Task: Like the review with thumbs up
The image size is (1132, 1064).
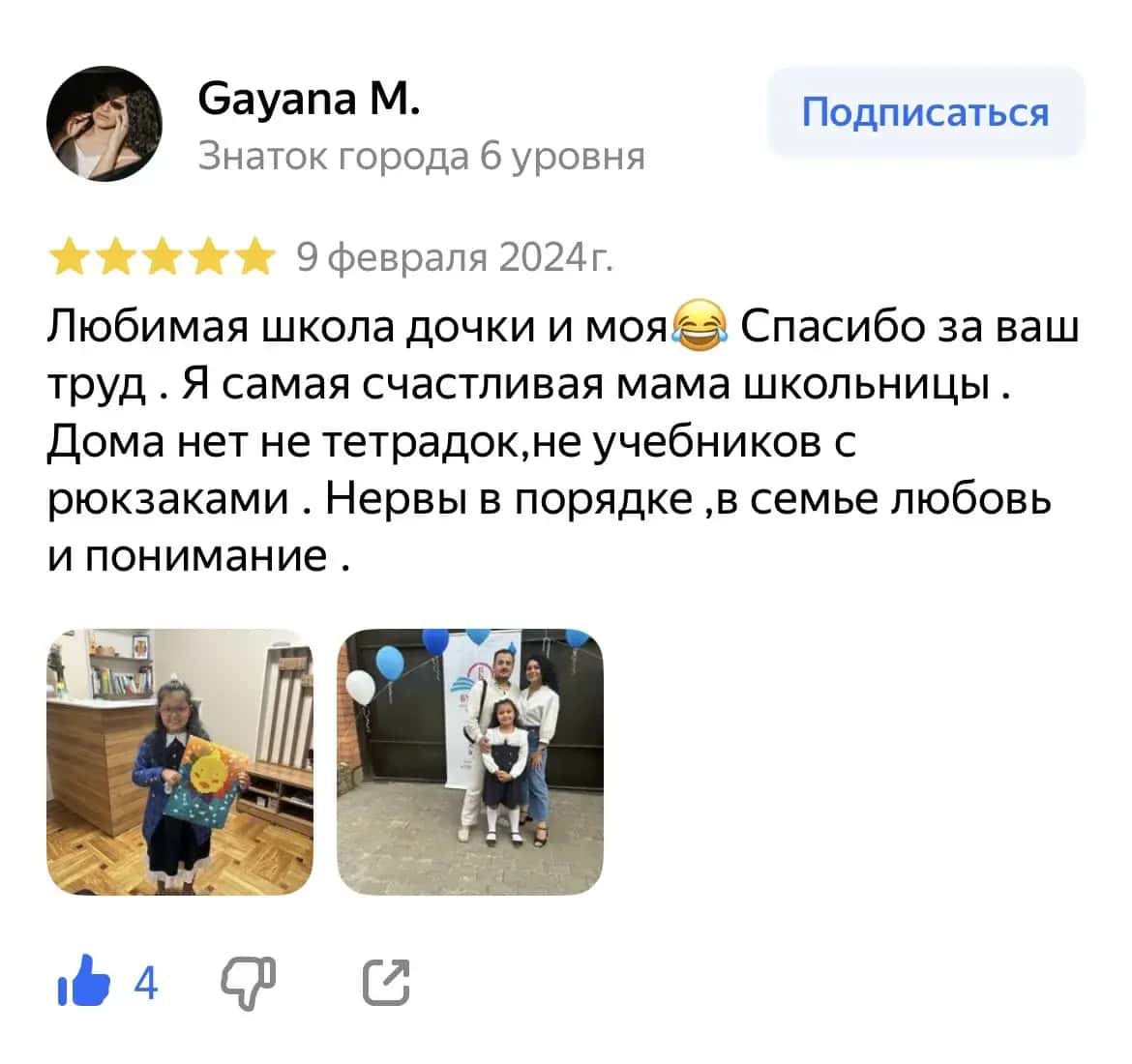Action: (x=83, y=982)
